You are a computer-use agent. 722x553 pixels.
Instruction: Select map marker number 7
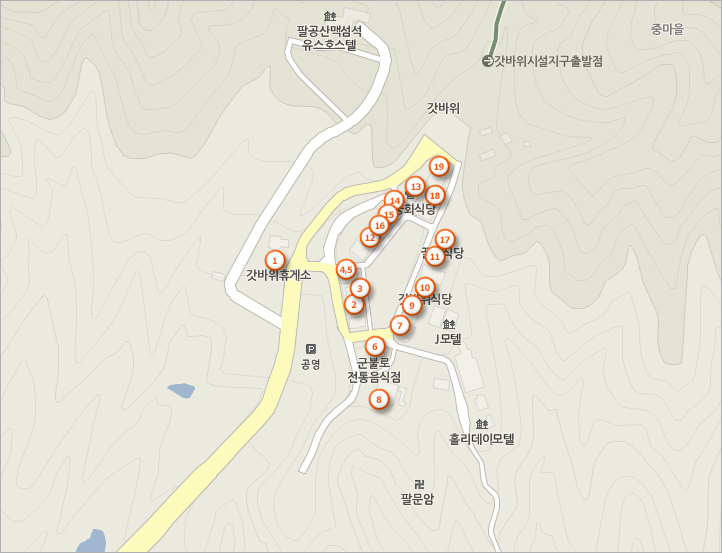click(x=400, y=325)
